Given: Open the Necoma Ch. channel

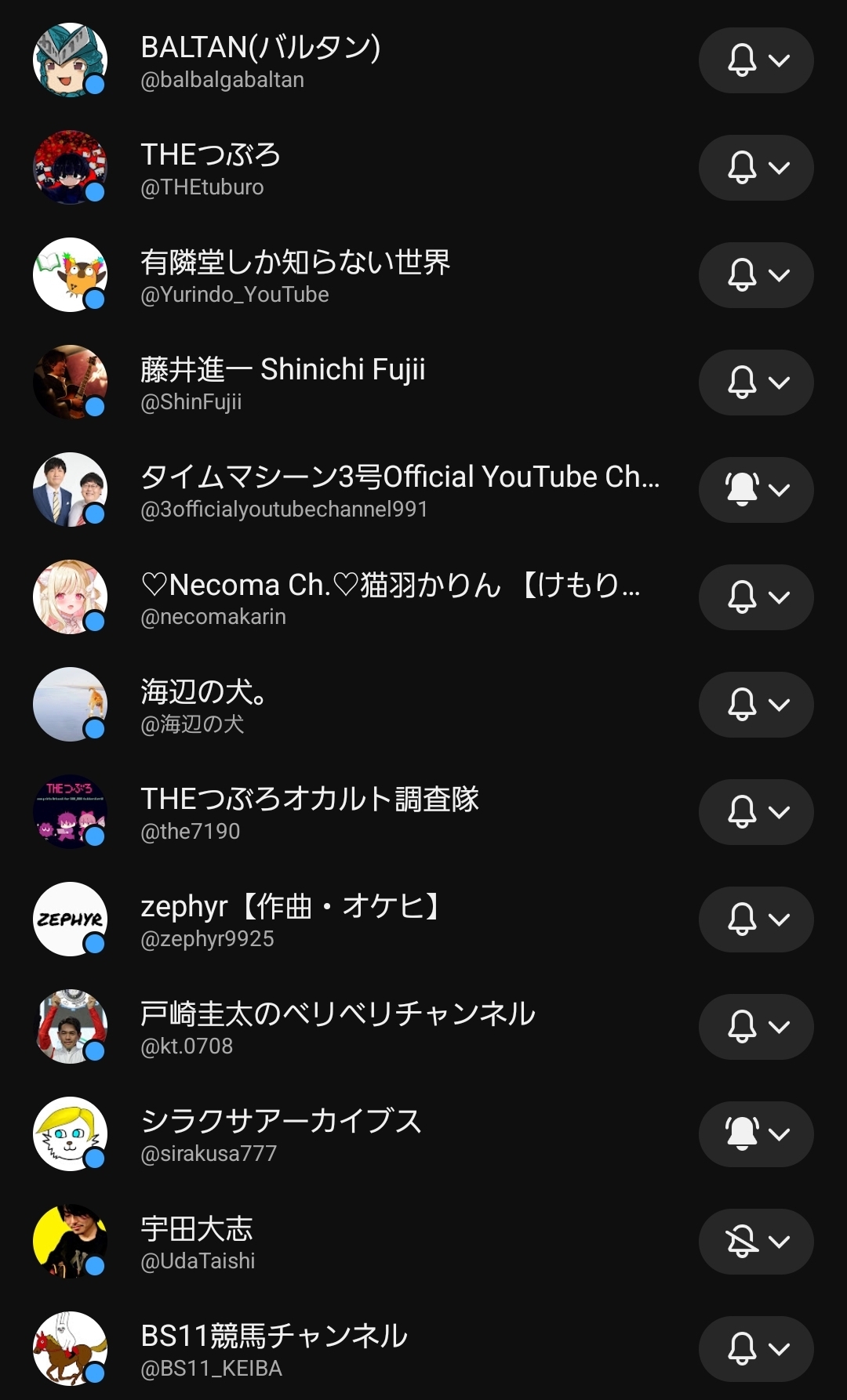Looking at the screenshot, I should [390, 597].
